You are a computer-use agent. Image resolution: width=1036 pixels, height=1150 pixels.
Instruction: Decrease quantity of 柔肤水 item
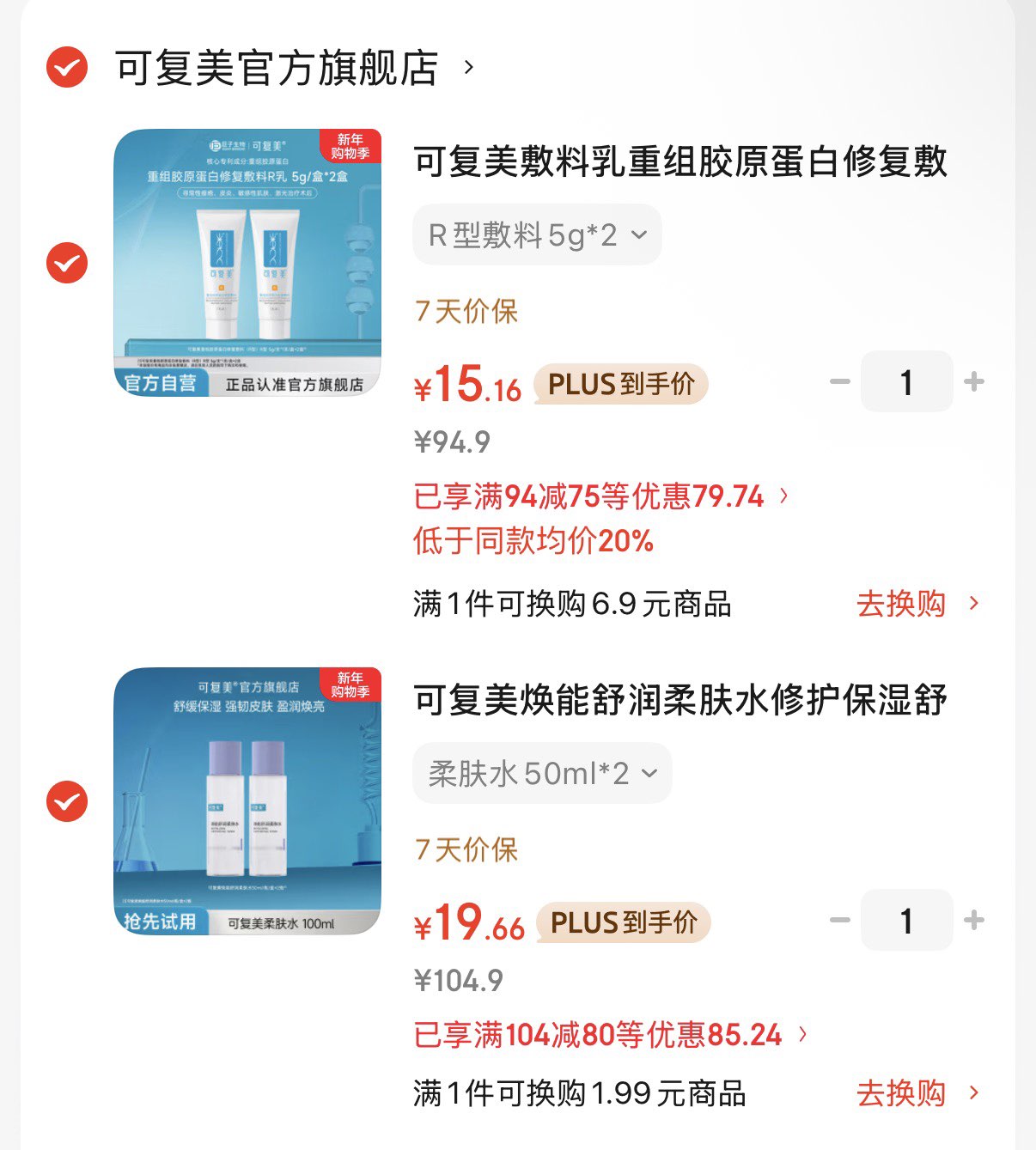(x=839, y=921)
